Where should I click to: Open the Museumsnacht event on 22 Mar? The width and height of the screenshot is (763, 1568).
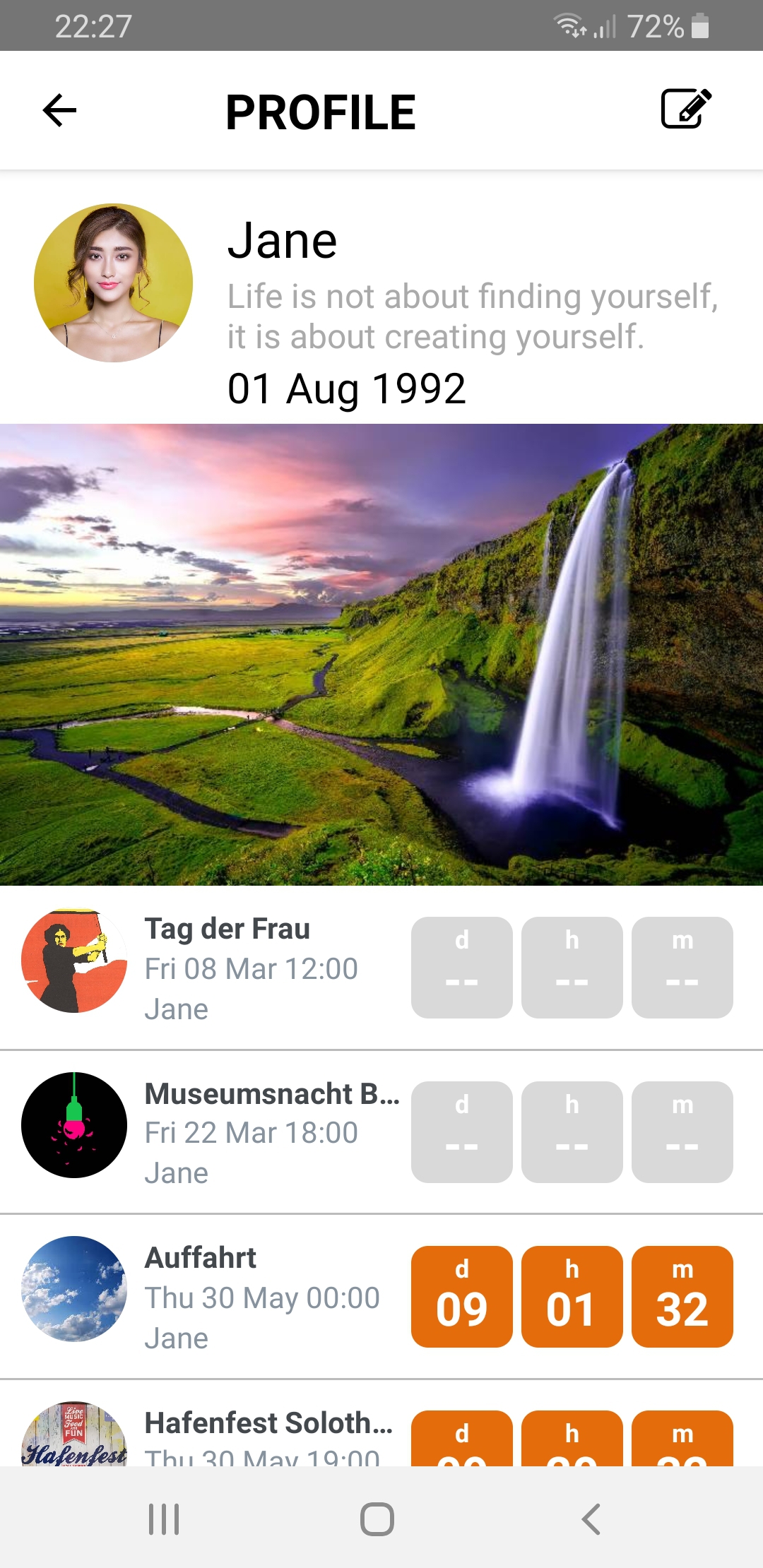click(271, 1094)
